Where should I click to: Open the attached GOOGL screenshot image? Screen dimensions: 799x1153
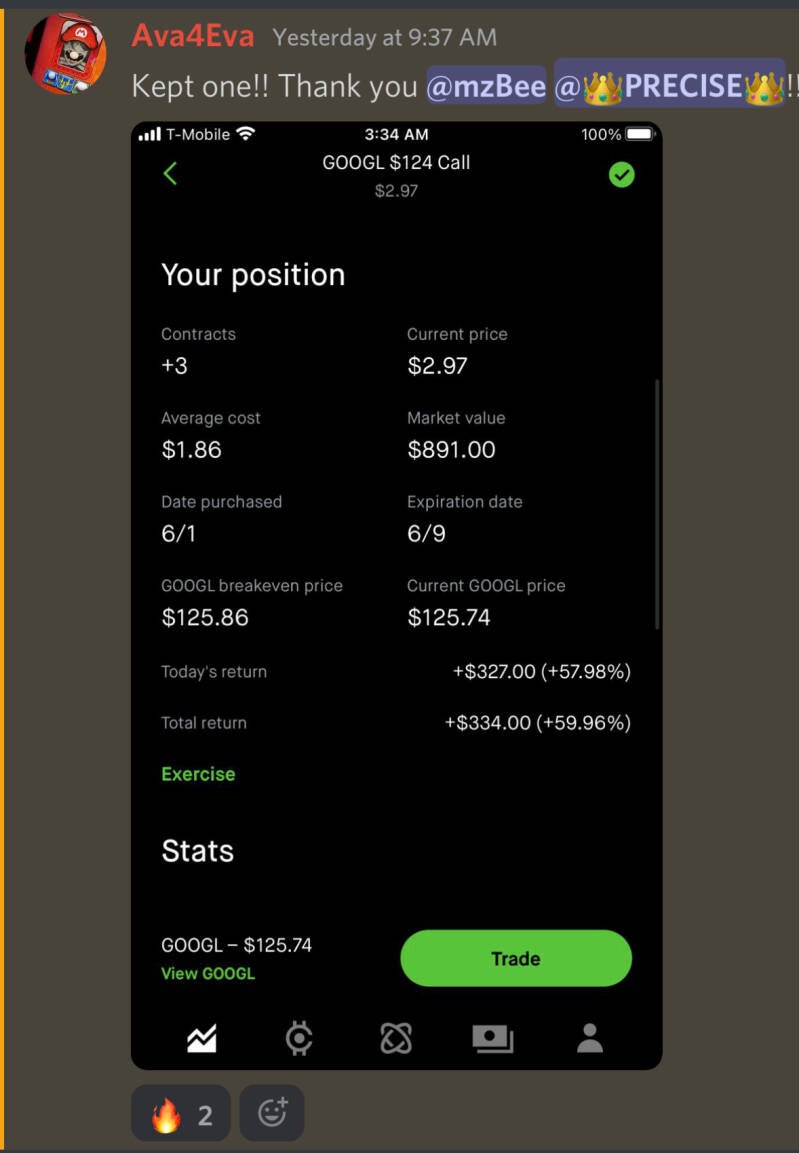pyautogui.click(x=396, y=595)
